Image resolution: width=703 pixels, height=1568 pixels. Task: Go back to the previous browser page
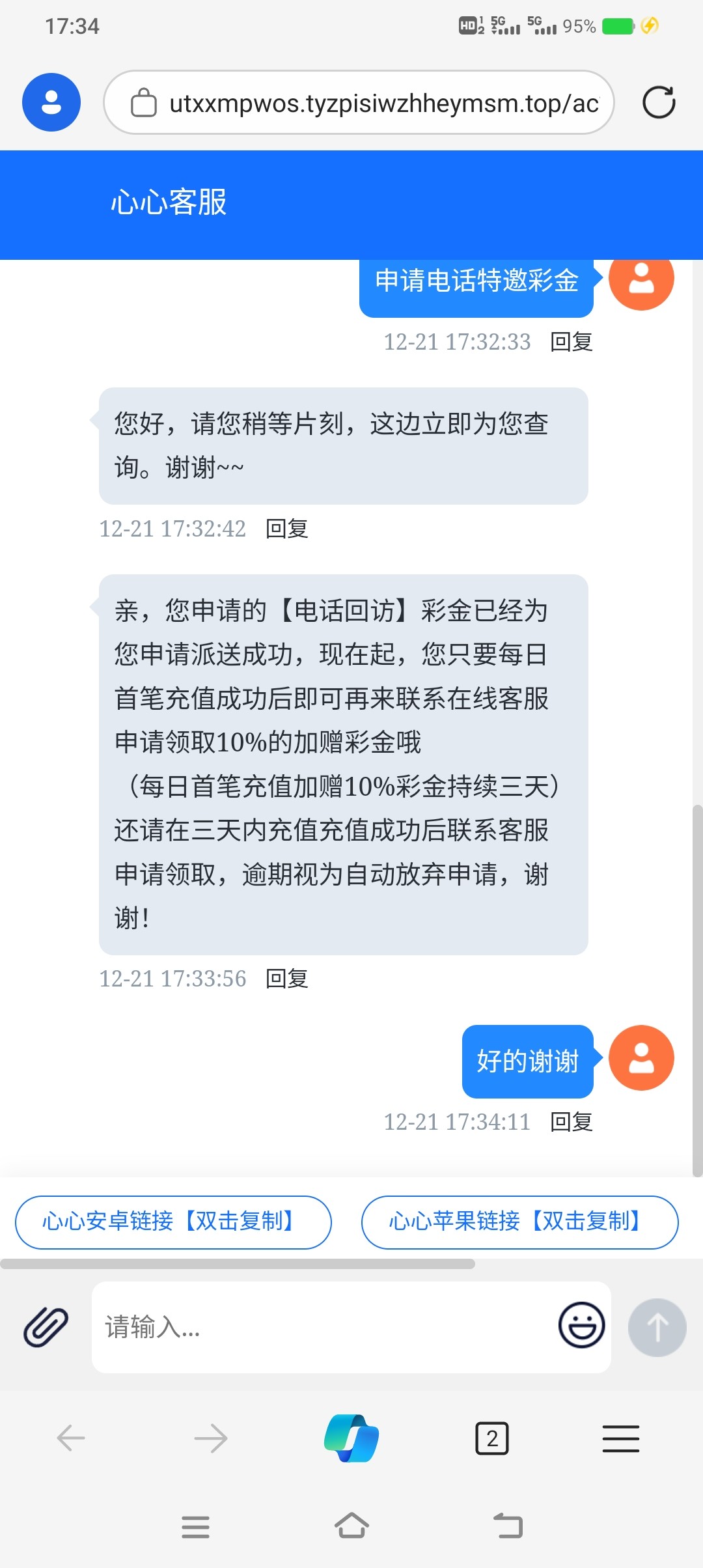71,1438
